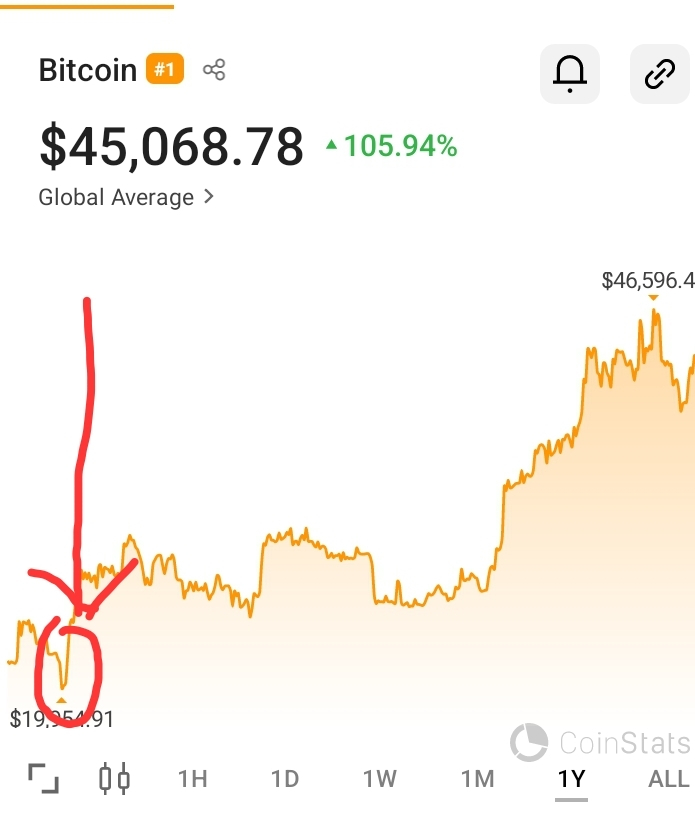Open Global Average price source
The image size is (695, 829).
(126, 197)
